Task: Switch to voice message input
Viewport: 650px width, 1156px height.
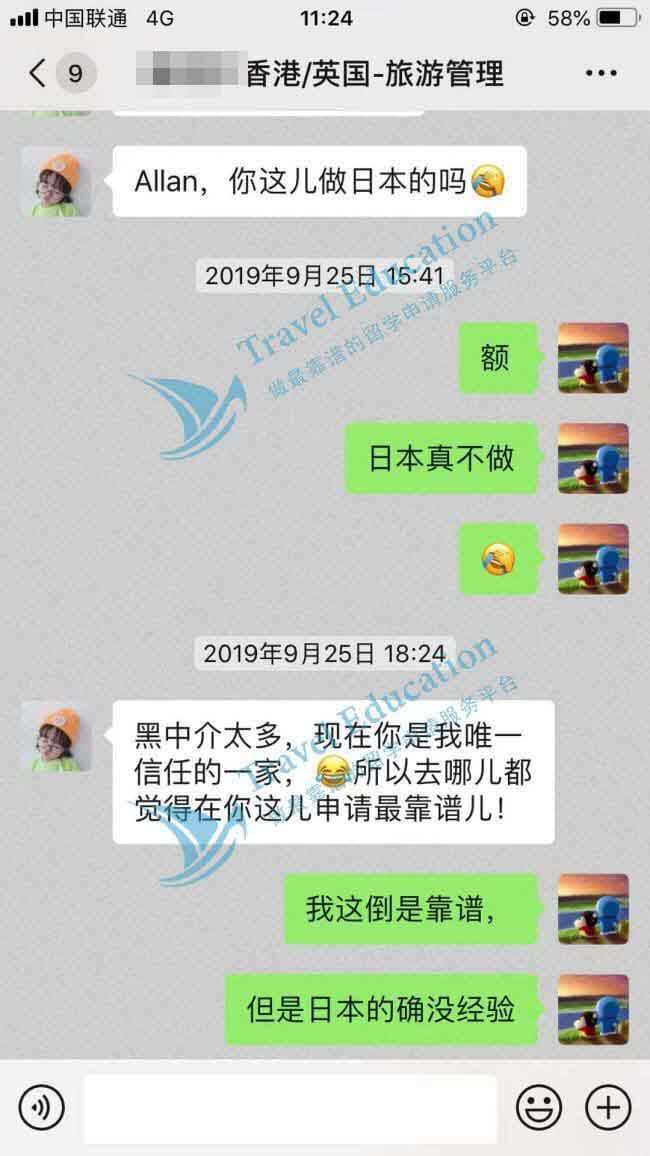Action: pyautogui.click(x=41, y=1107)
